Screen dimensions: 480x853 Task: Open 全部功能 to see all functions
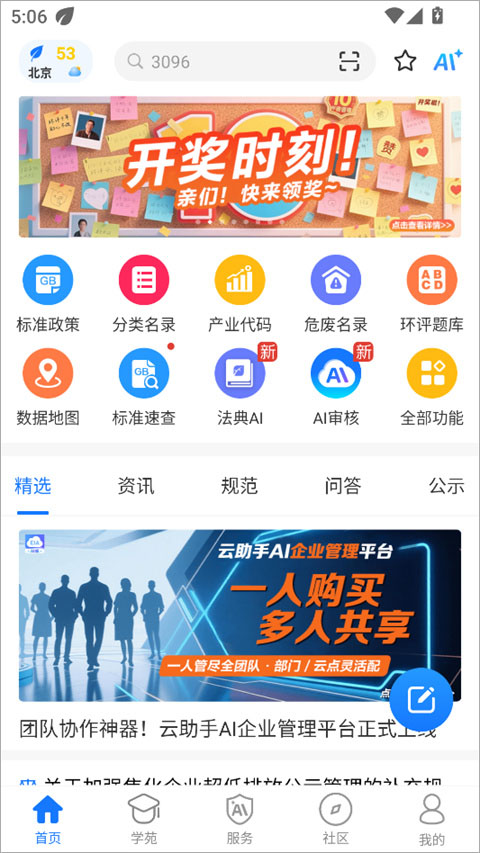(432, 387)
